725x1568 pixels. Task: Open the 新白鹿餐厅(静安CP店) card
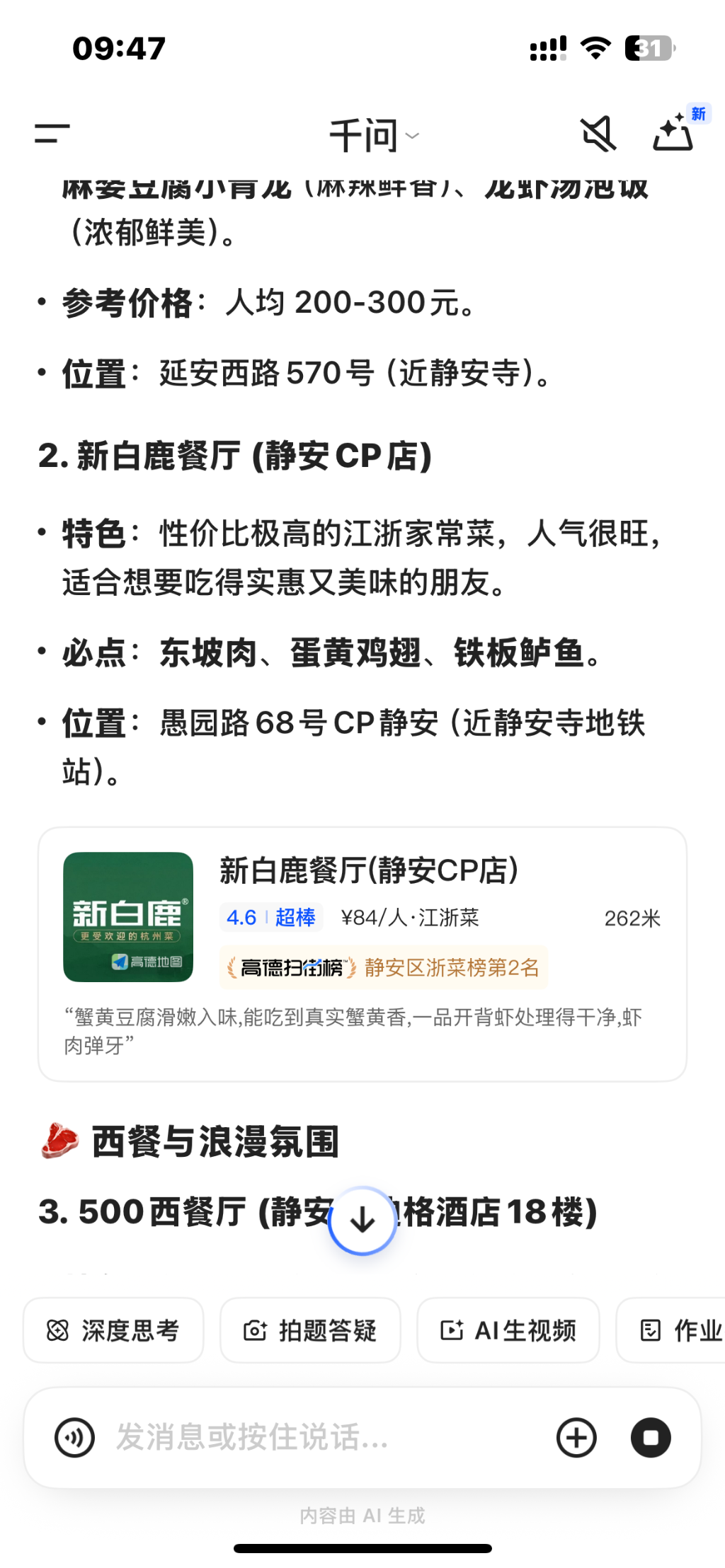(362, 952)
